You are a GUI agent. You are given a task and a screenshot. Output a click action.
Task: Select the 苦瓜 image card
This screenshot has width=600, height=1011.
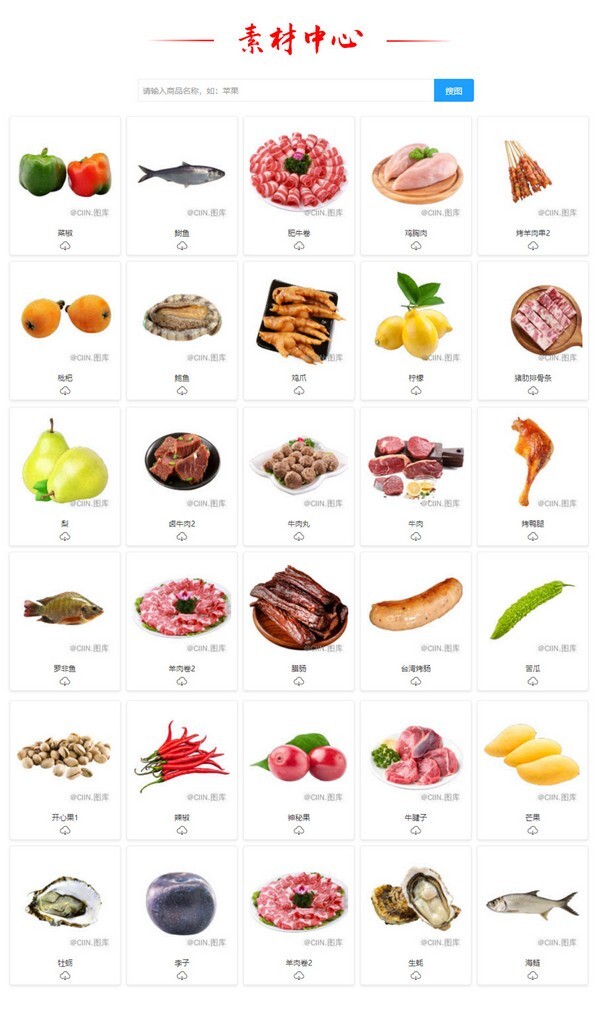pyautogui.click(x=532, y=607)
